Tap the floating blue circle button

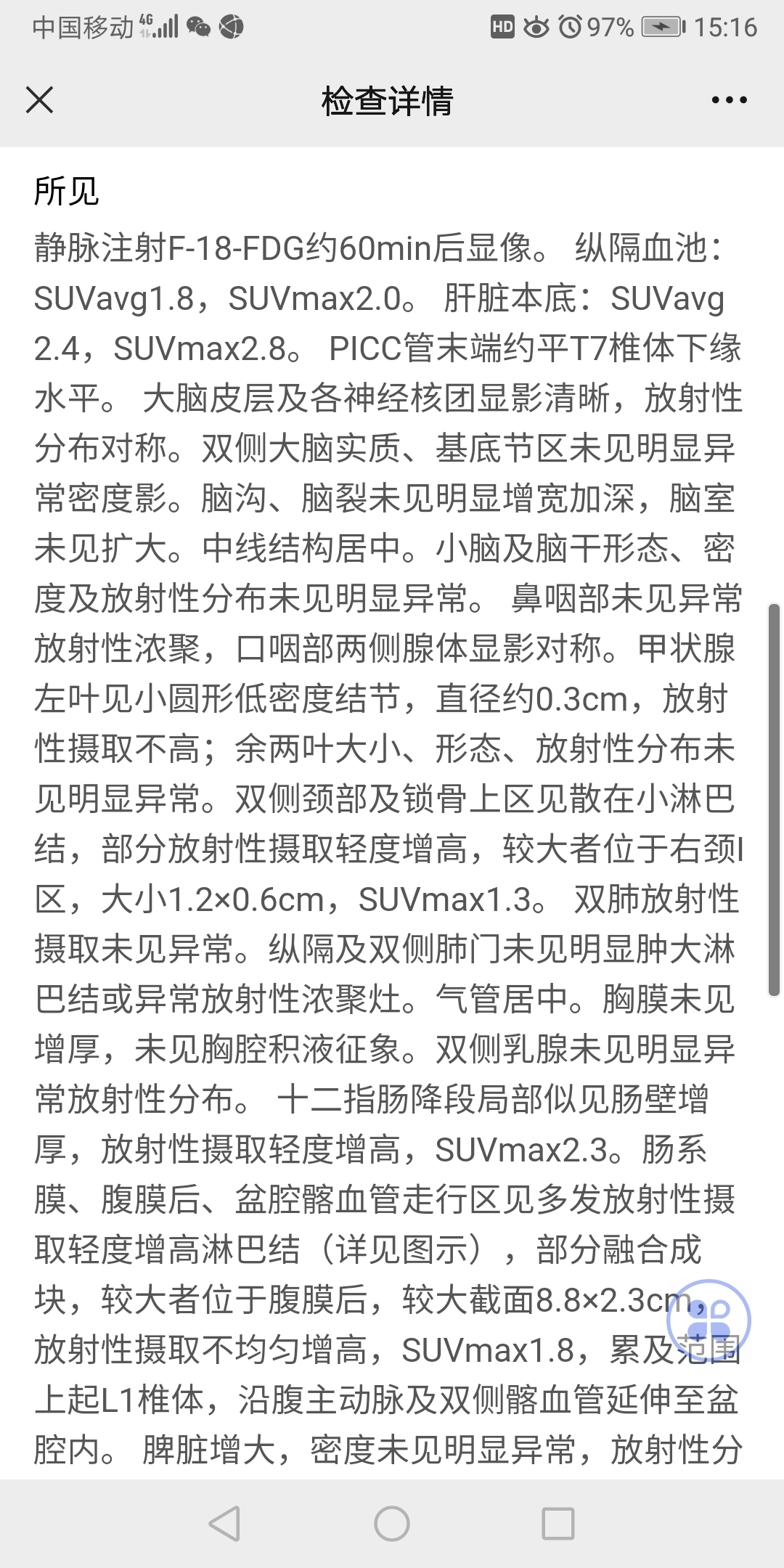click(709, 1320)
